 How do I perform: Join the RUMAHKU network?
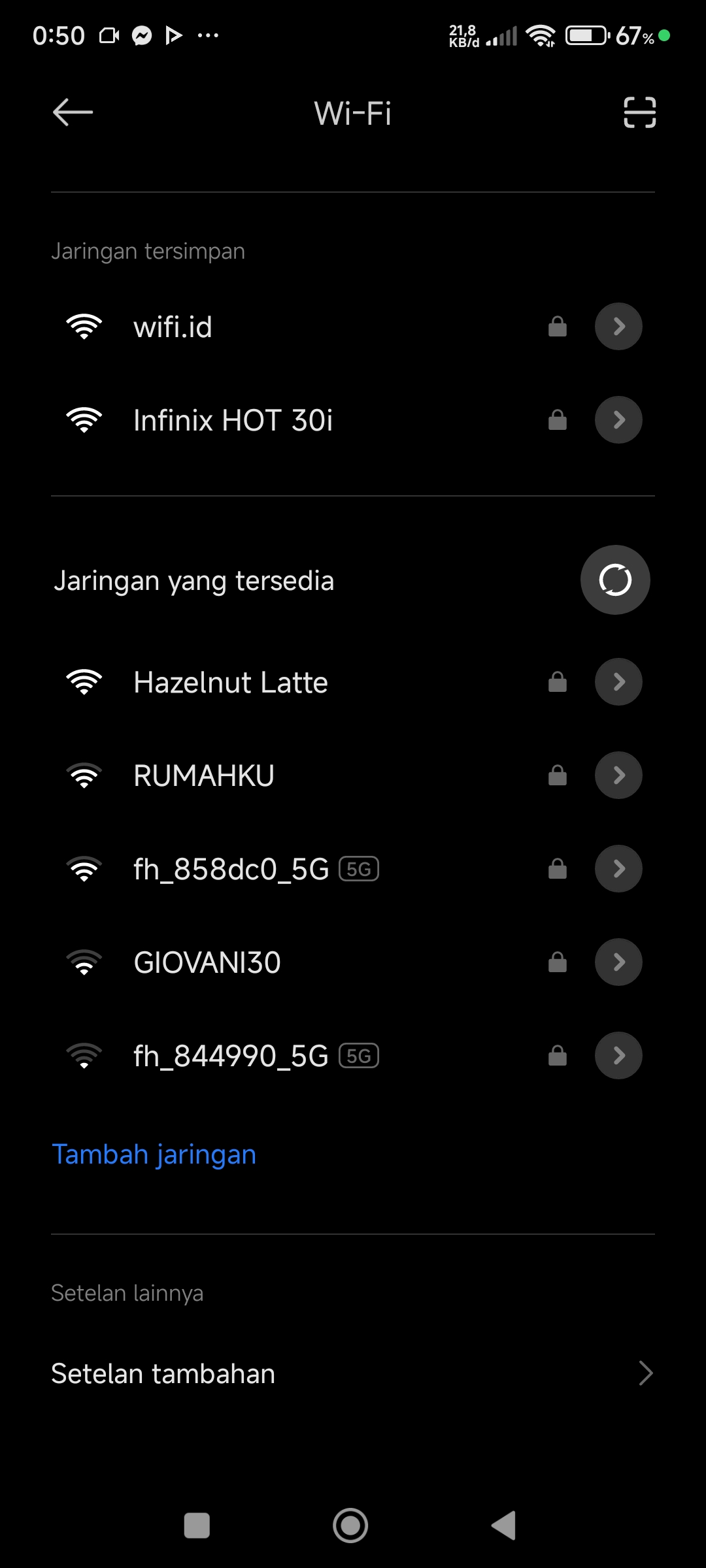pos(204,776)
